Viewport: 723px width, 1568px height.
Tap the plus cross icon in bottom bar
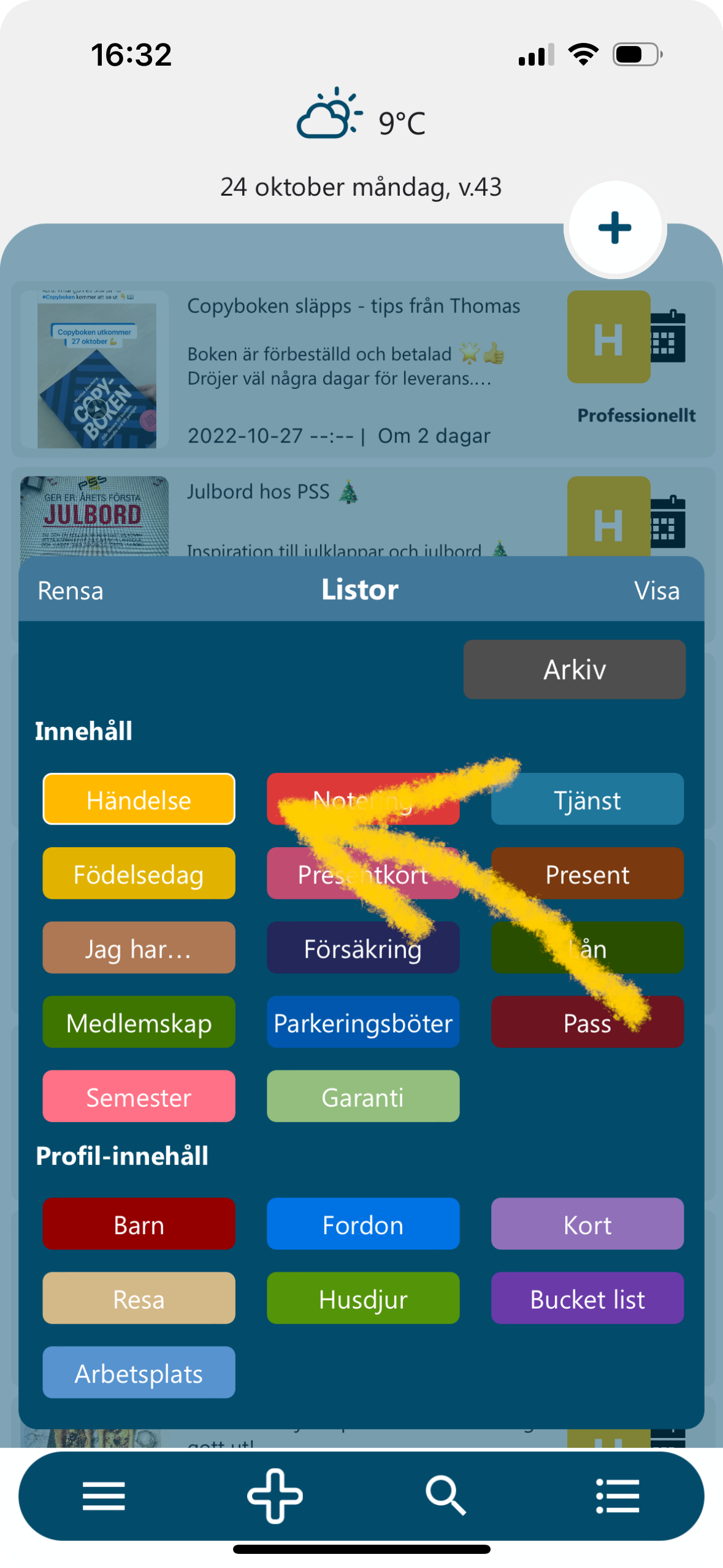[275, 1496]
